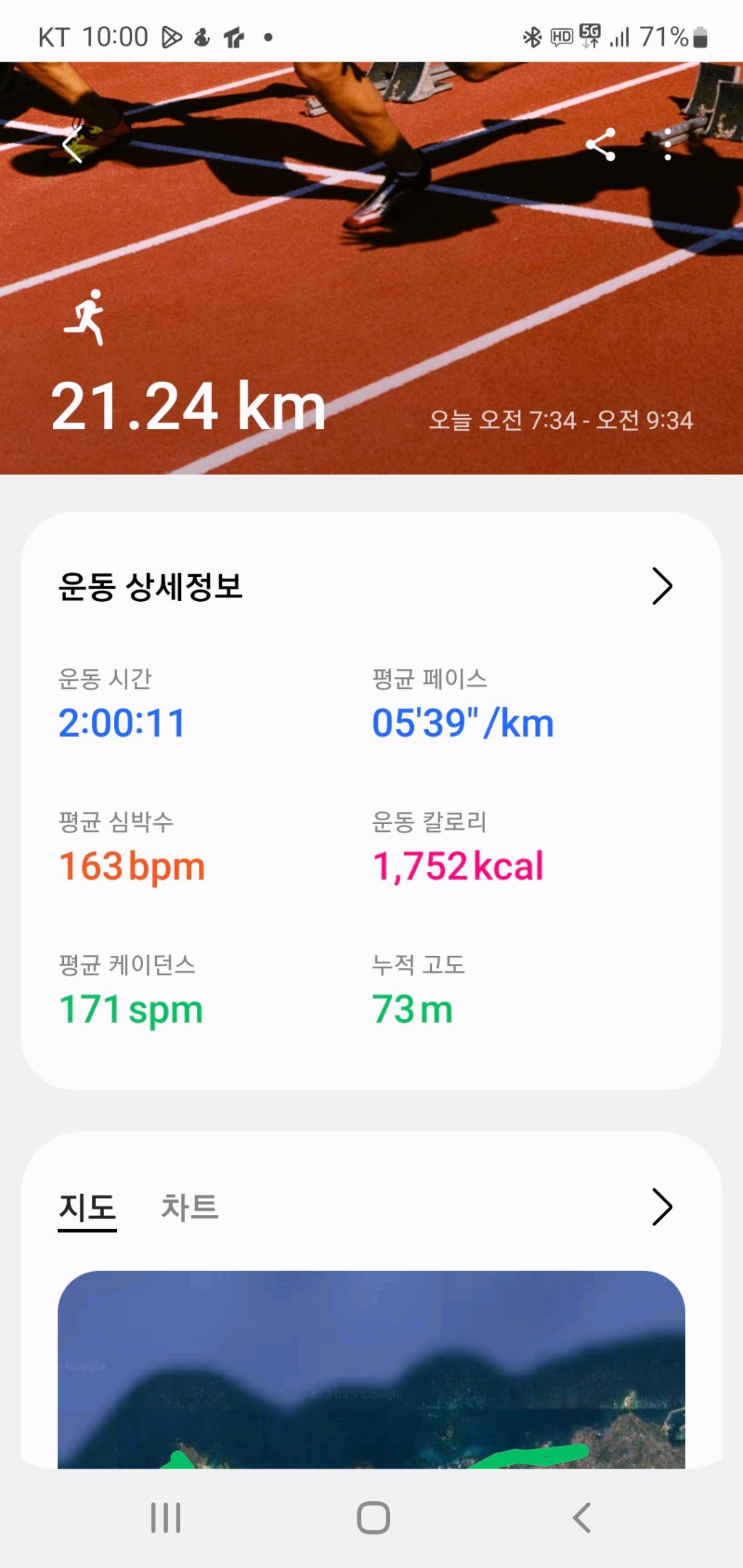Select the 지도 tab
Screen dimensions: 743x1568
point(87,1207)
